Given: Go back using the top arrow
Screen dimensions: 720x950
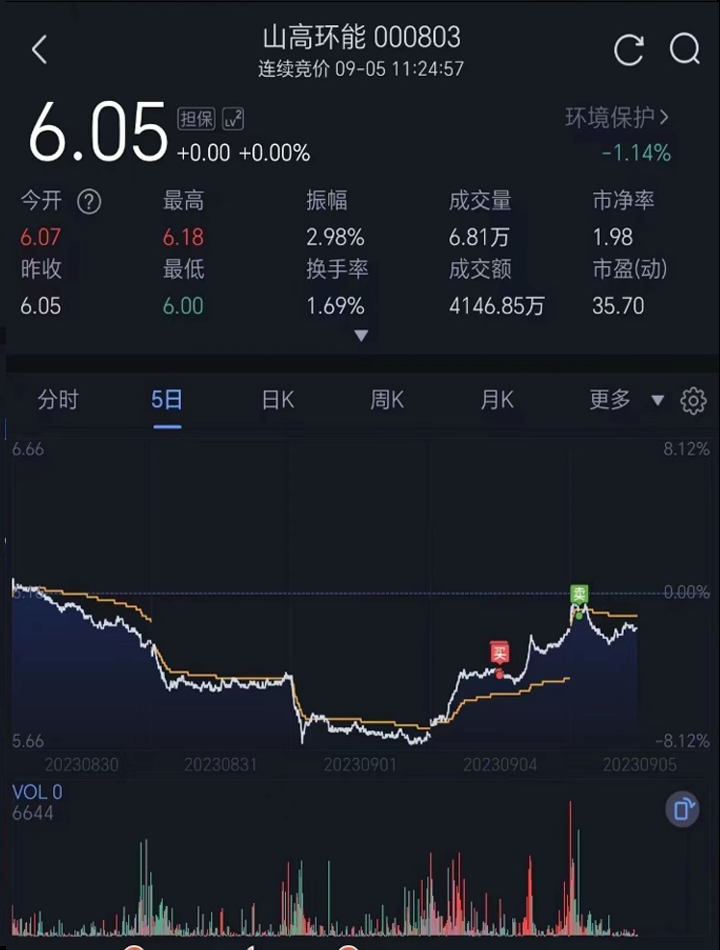Looking at the screenshot, I should click(x=40, y=50).
